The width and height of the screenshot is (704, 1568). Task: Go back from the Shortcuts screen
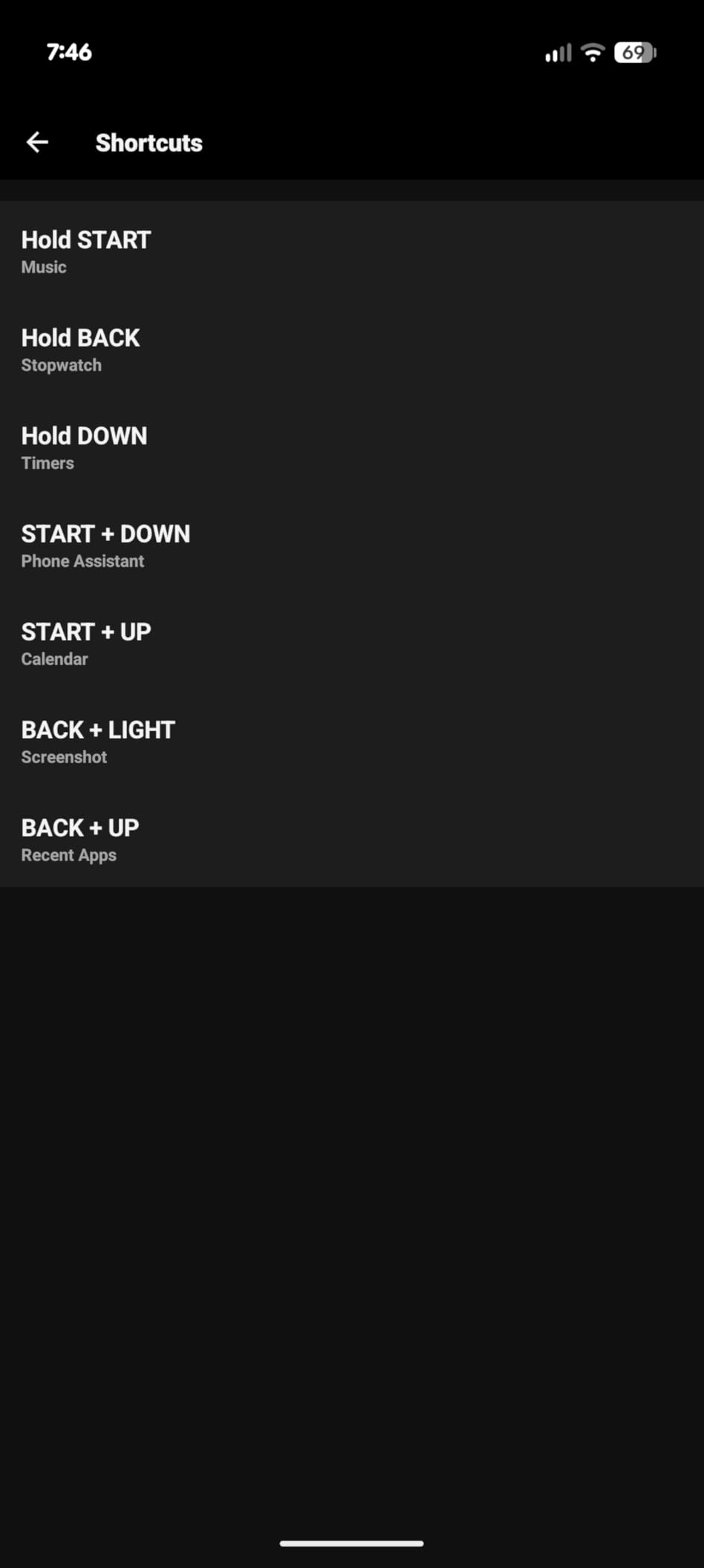pos(37,142)
